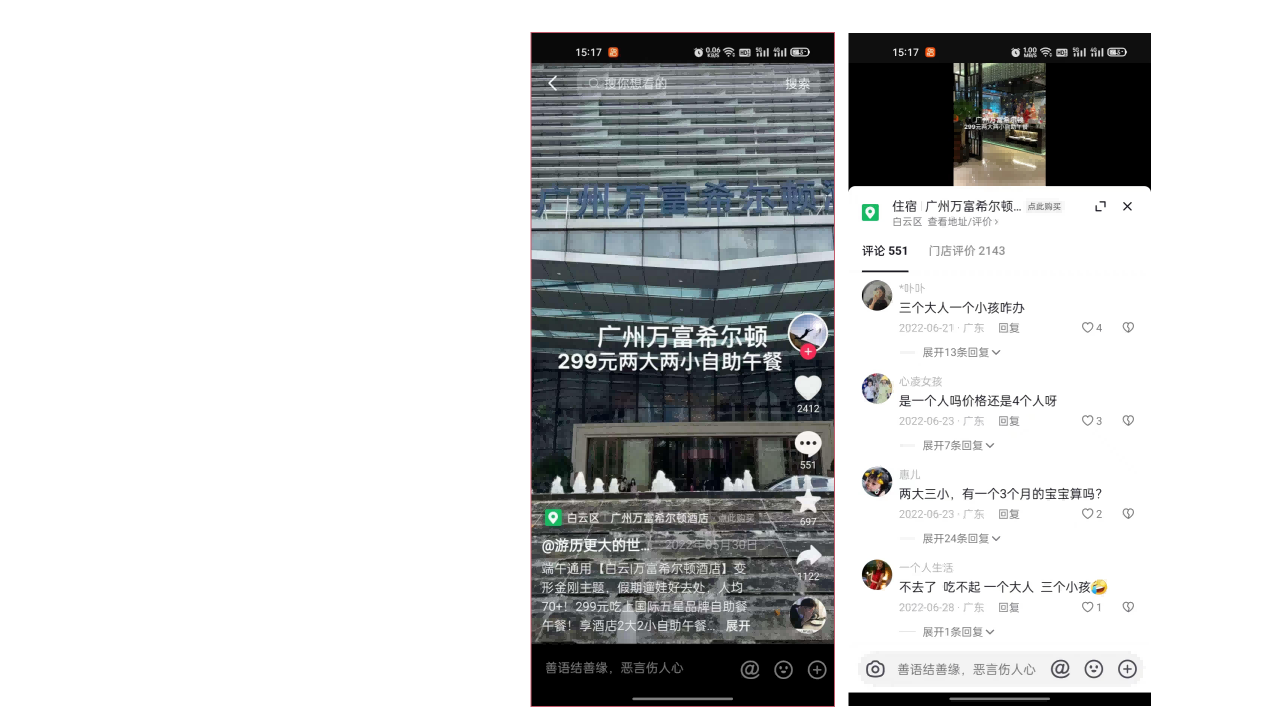Switch to the 门店评价 2143 tab
Viewport: 1280px width, 720px height.
pos(966,251)
